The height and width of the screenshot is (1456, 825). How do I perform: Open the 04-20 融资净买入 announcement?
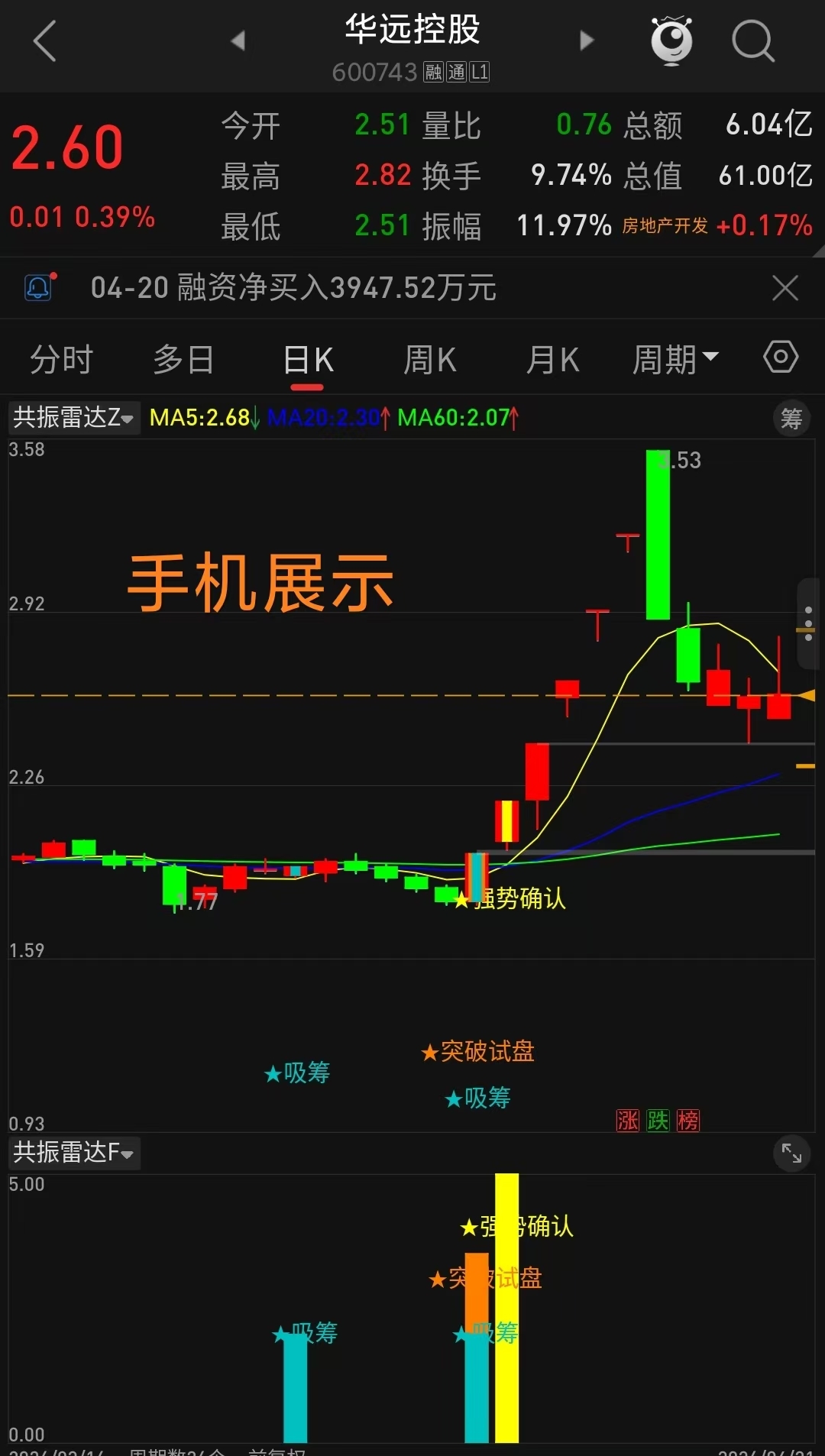(293, 288)
